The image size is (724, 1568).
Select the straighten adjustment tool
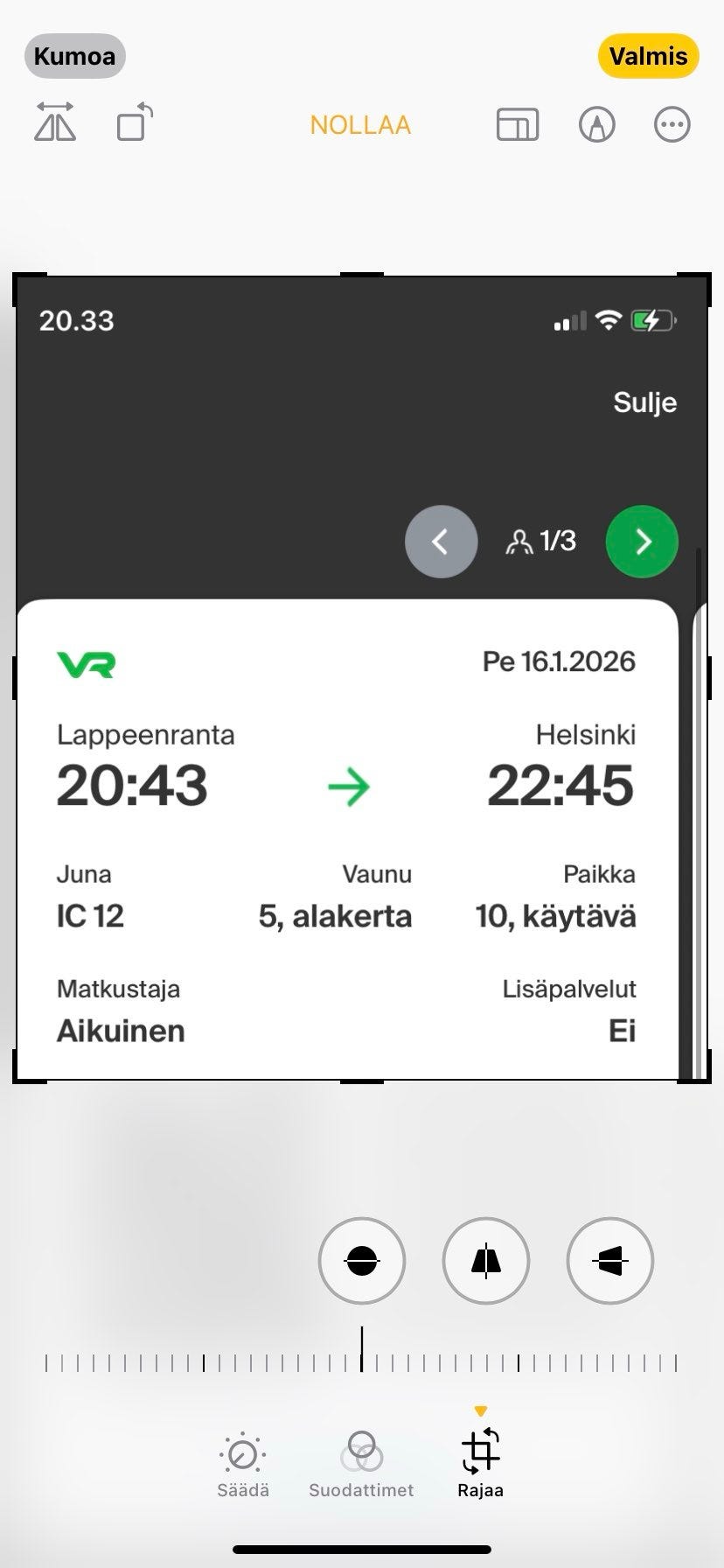coord(361,1261)
